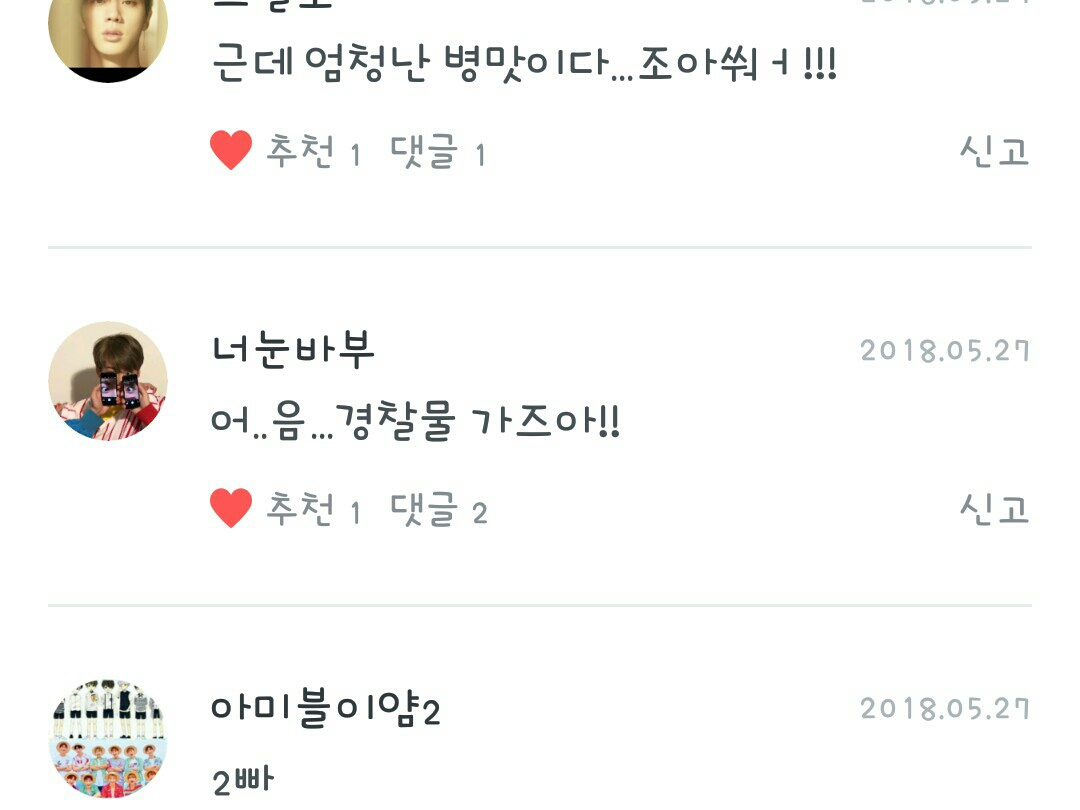Report the '근데 엄청난 병맛이다' comment
This screenshot has height=810, width=1080.
coord(993,152)
